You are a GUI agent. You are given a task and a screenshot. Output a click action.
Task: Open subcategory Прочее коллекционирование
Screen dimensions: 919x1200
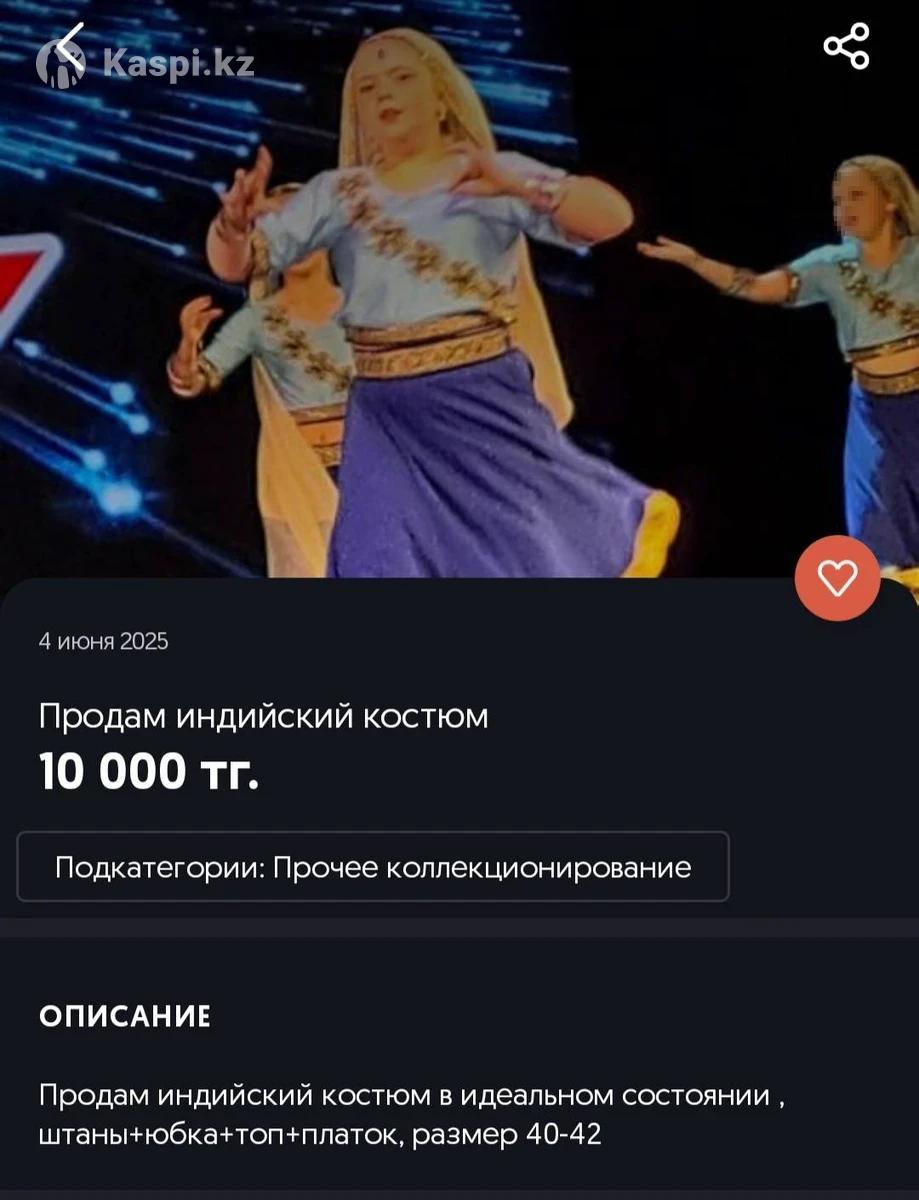(x=373, y=866)
